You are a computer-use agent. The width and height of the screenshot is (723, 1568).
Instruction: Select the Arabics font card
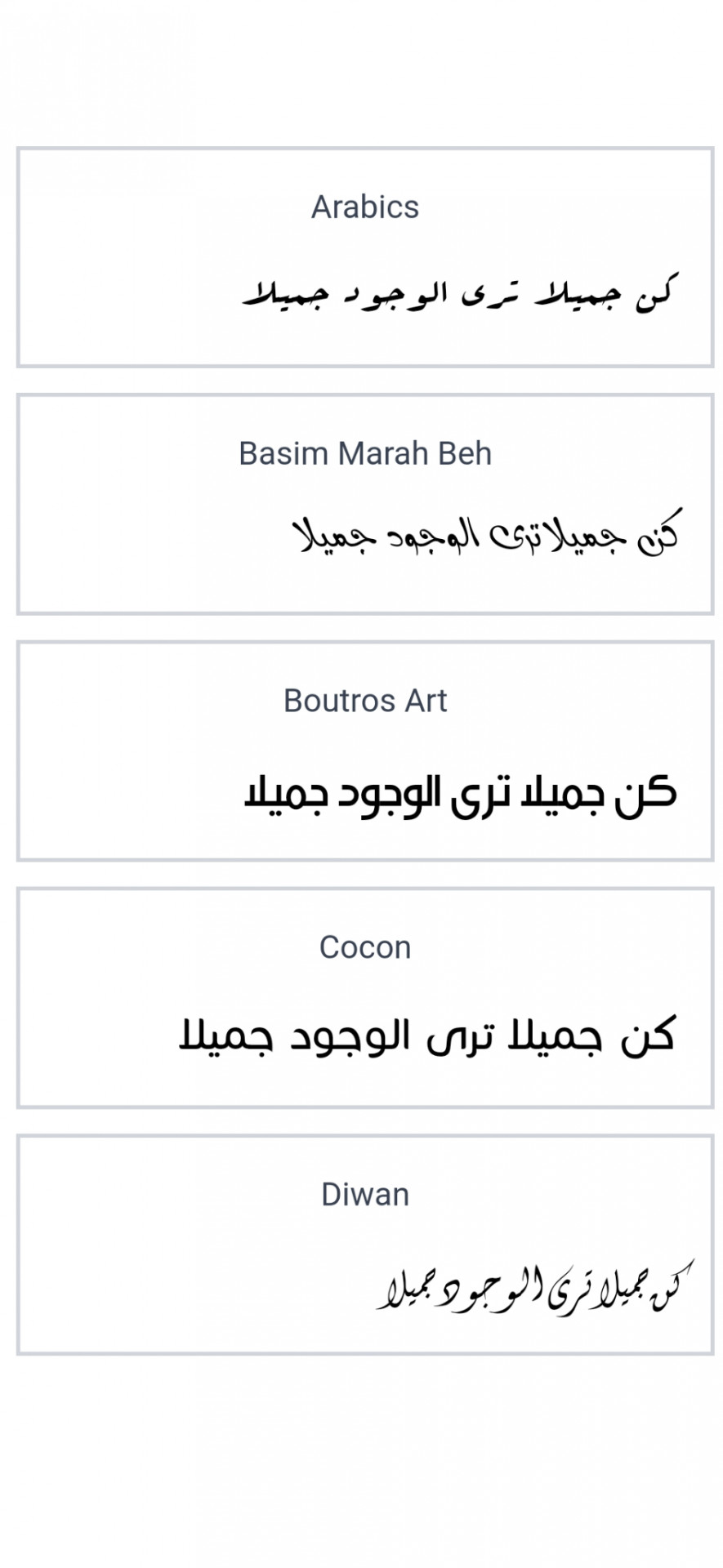point(365,257)
